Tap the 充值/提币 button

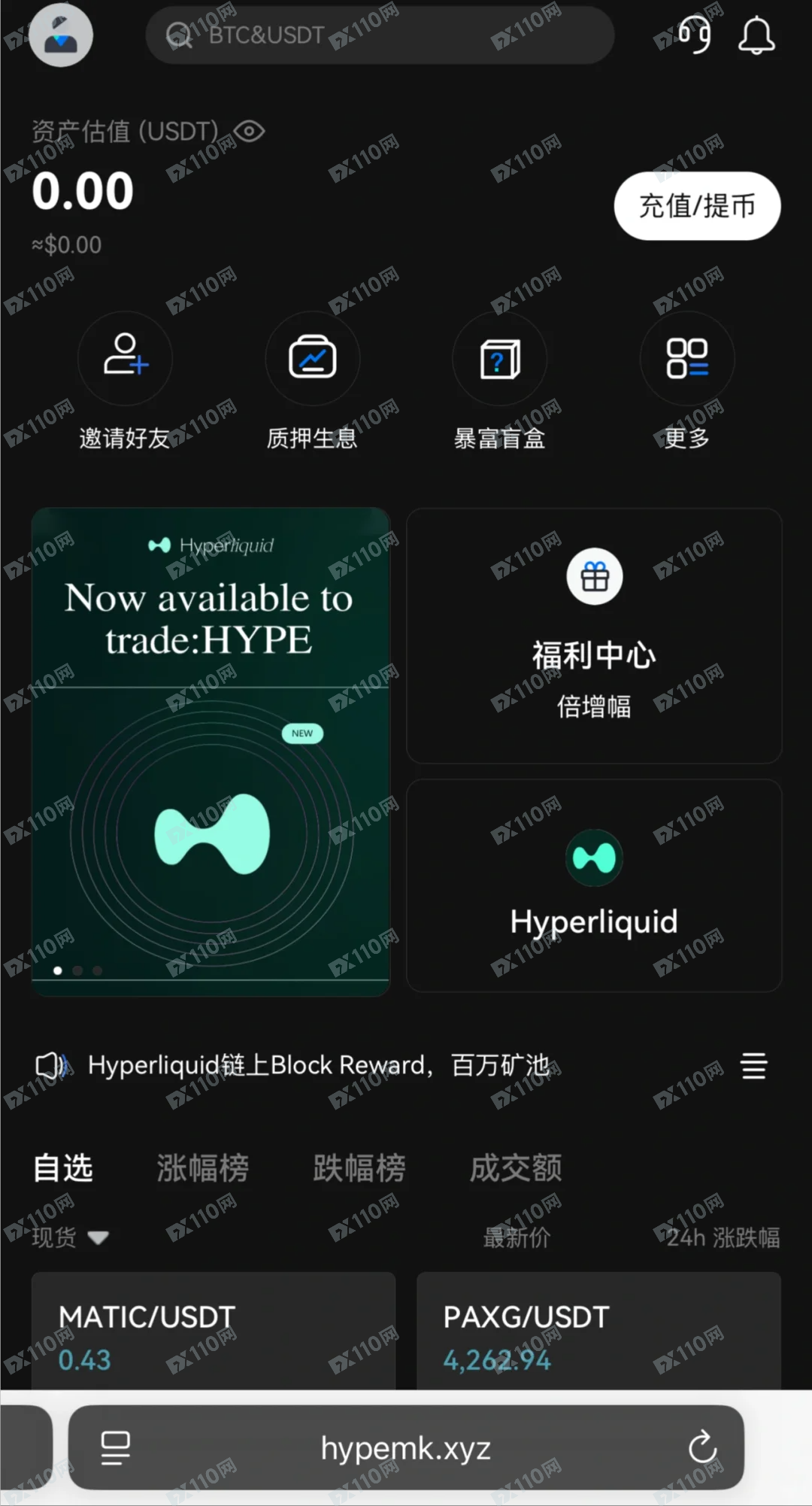[x=697, y=206]
